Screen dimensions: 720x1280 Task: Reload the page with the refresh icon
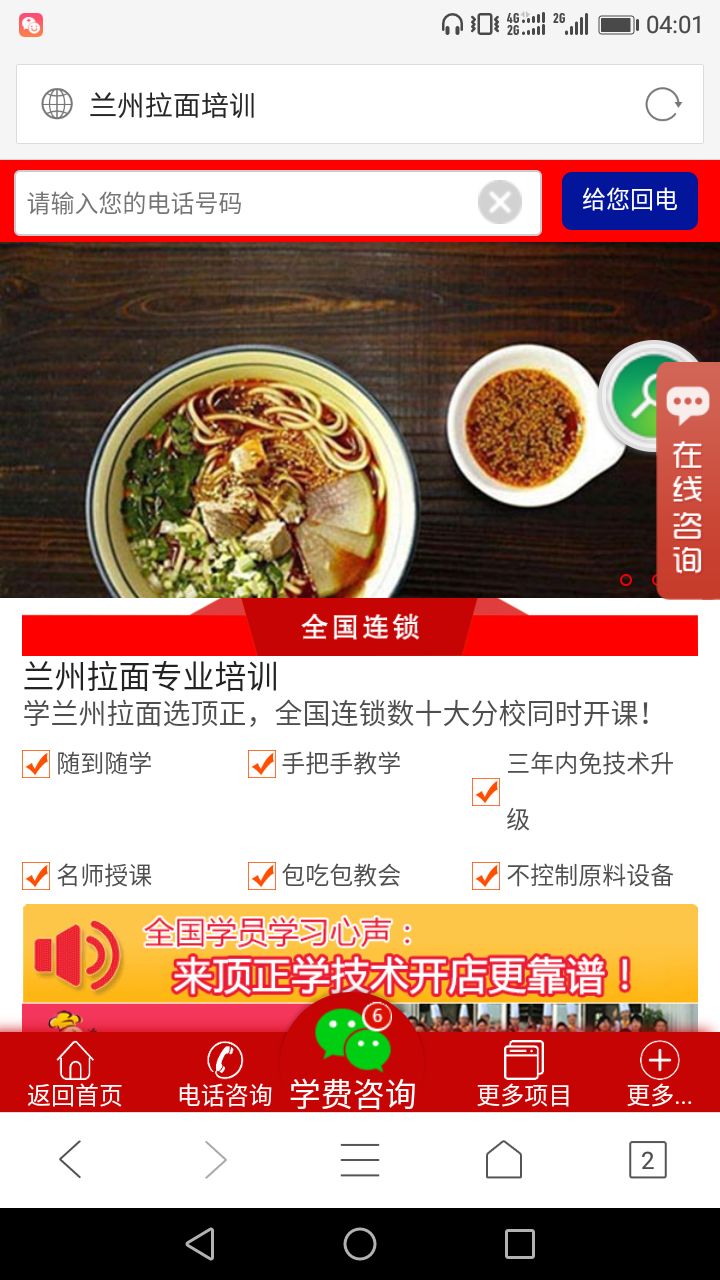(662, 104)
